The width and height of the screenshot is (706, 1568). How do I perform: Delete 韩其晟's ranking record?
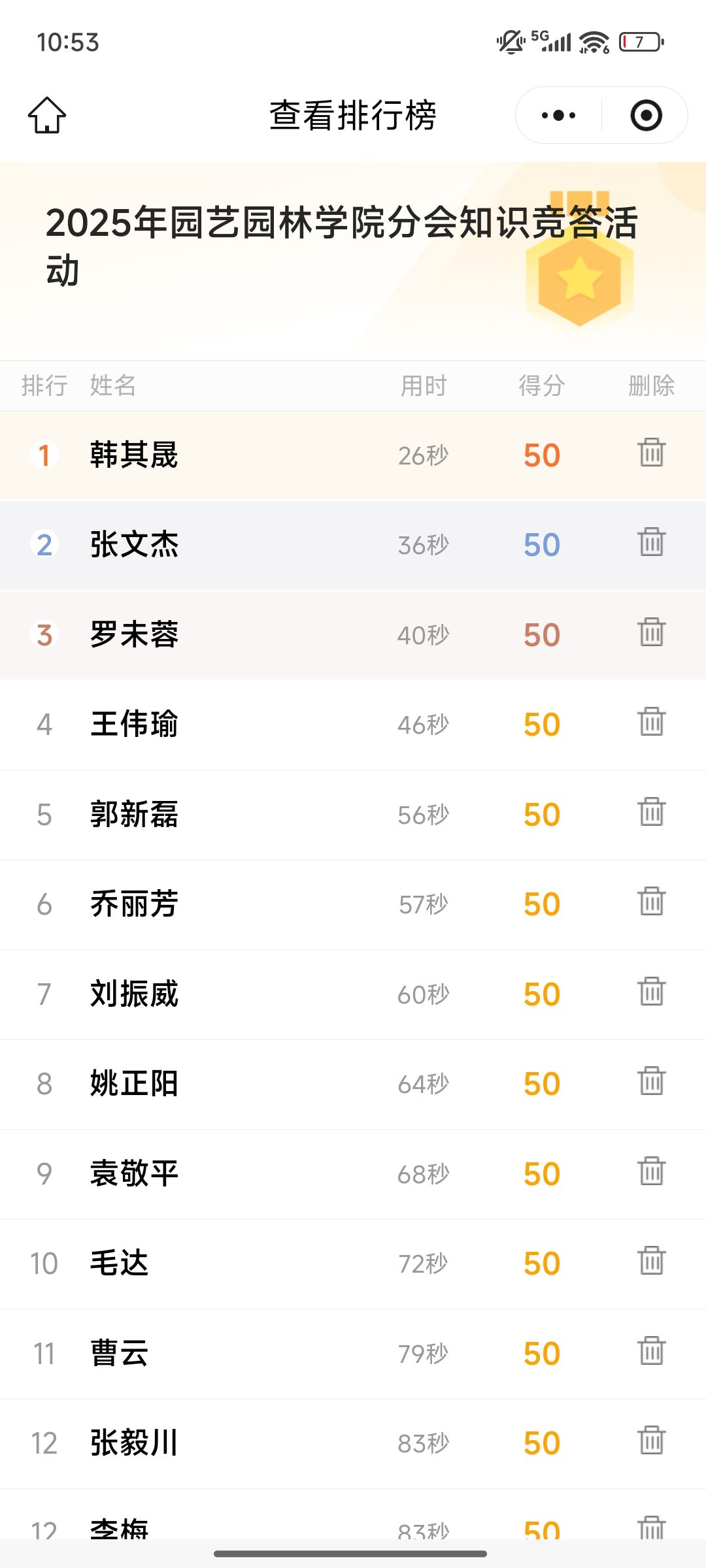(x=651, y=453)
